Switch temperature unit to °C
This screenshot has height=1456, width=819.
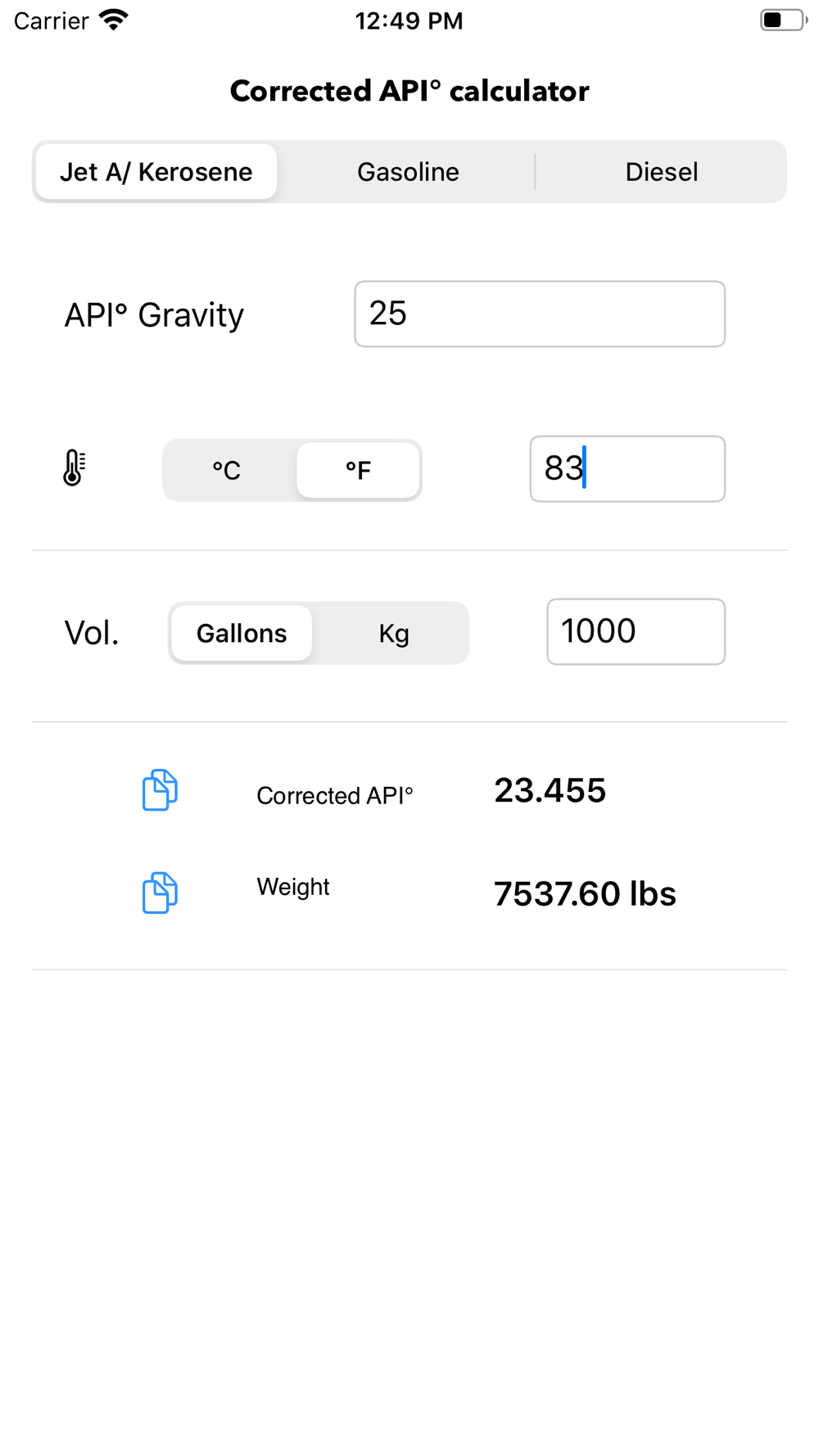coord(227,470)
